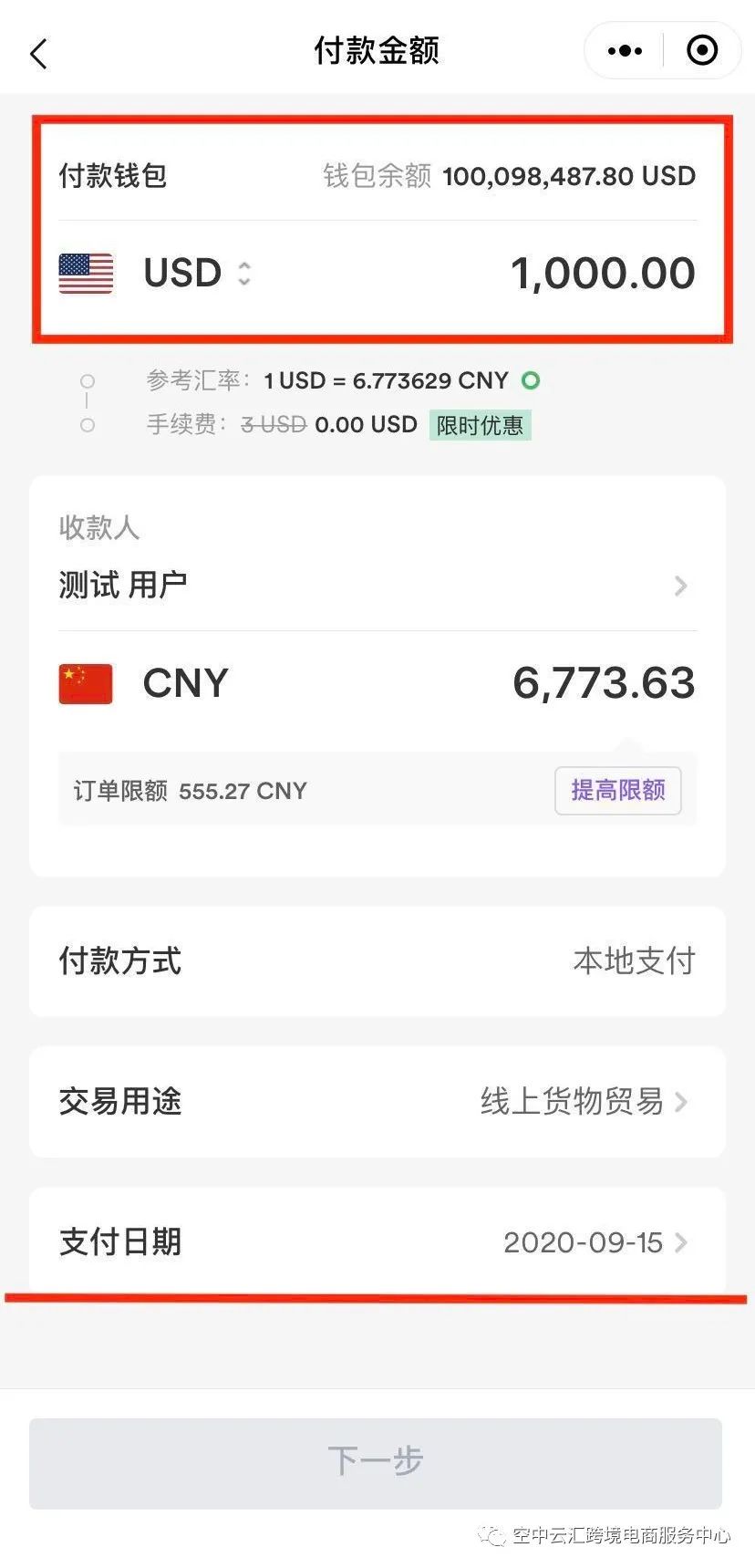
Task: Click the 限时优惠 promotion badge
Action: [x=481, y=424]
